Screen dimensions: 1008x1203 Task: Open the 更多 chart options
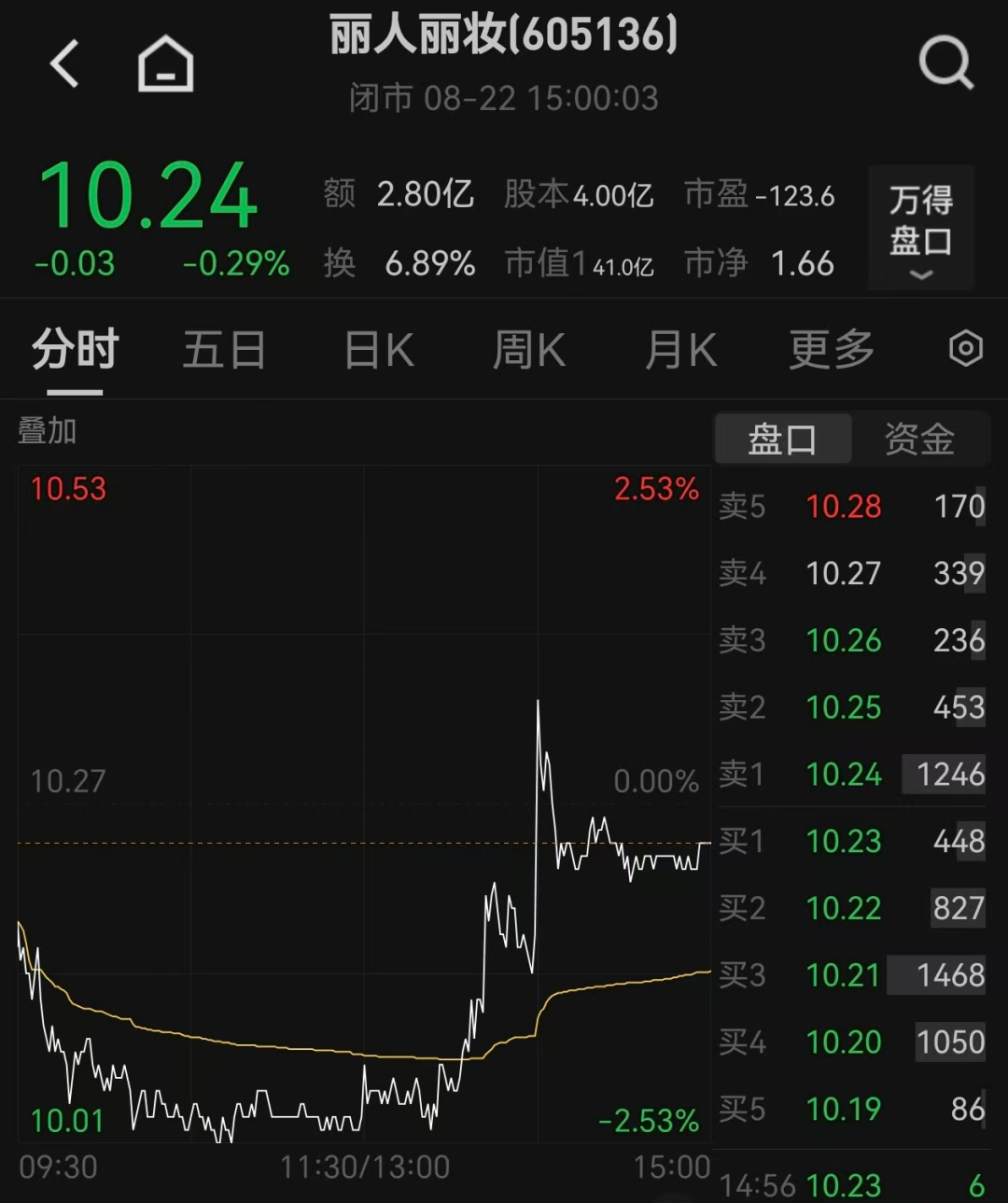[x=831, y=351]
